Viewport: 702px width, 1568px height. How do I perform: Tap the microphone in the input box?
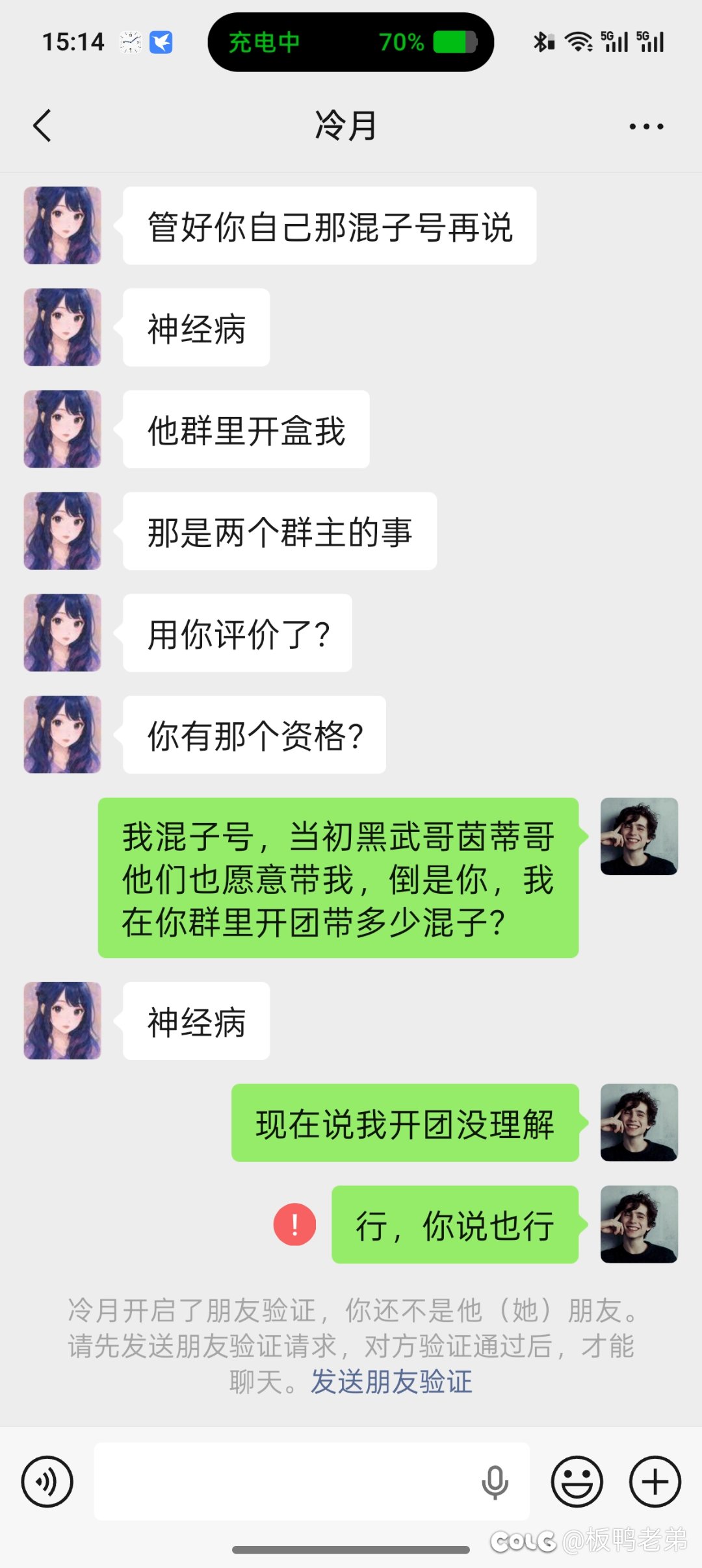(495, 1482)
